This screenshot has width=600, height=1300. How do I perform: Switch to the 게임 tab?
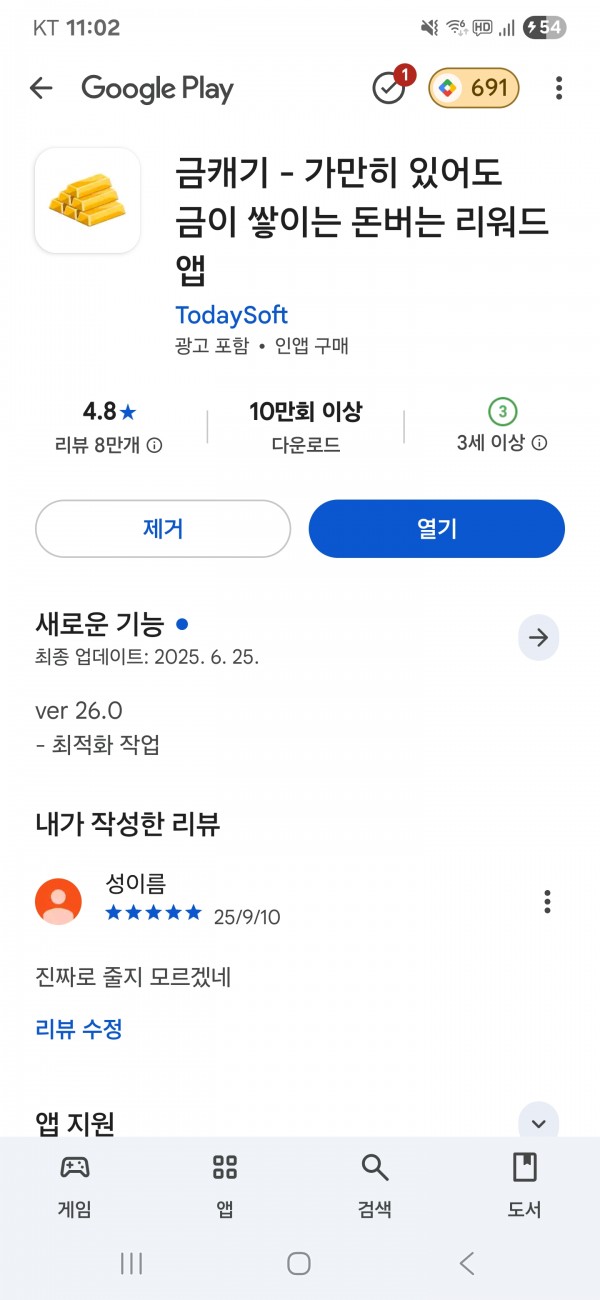point(75,1186)
